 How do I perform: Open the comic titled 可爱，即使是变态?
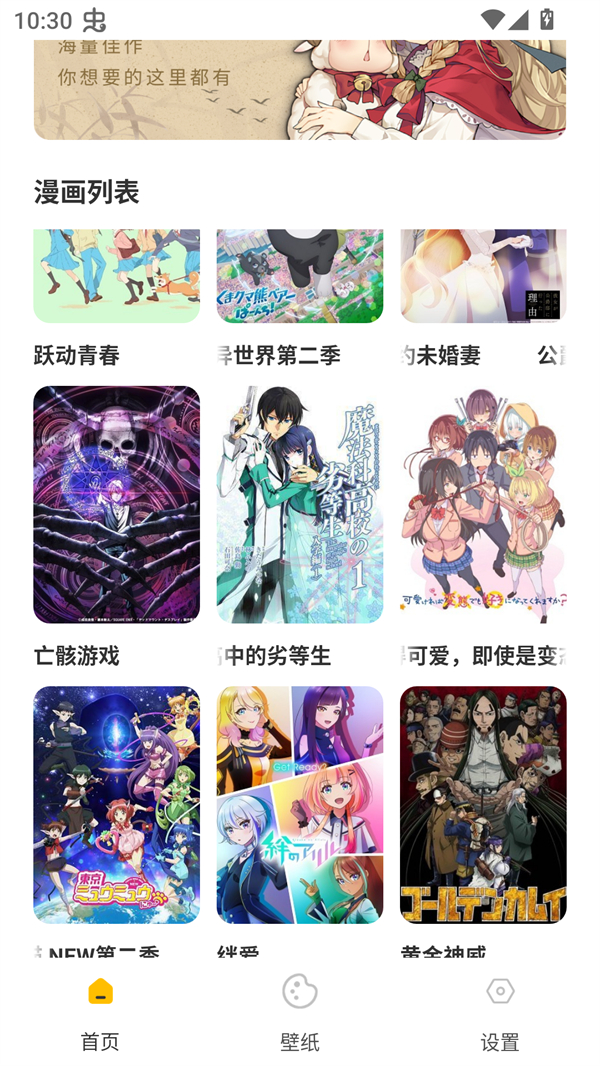tap(483, 505)
